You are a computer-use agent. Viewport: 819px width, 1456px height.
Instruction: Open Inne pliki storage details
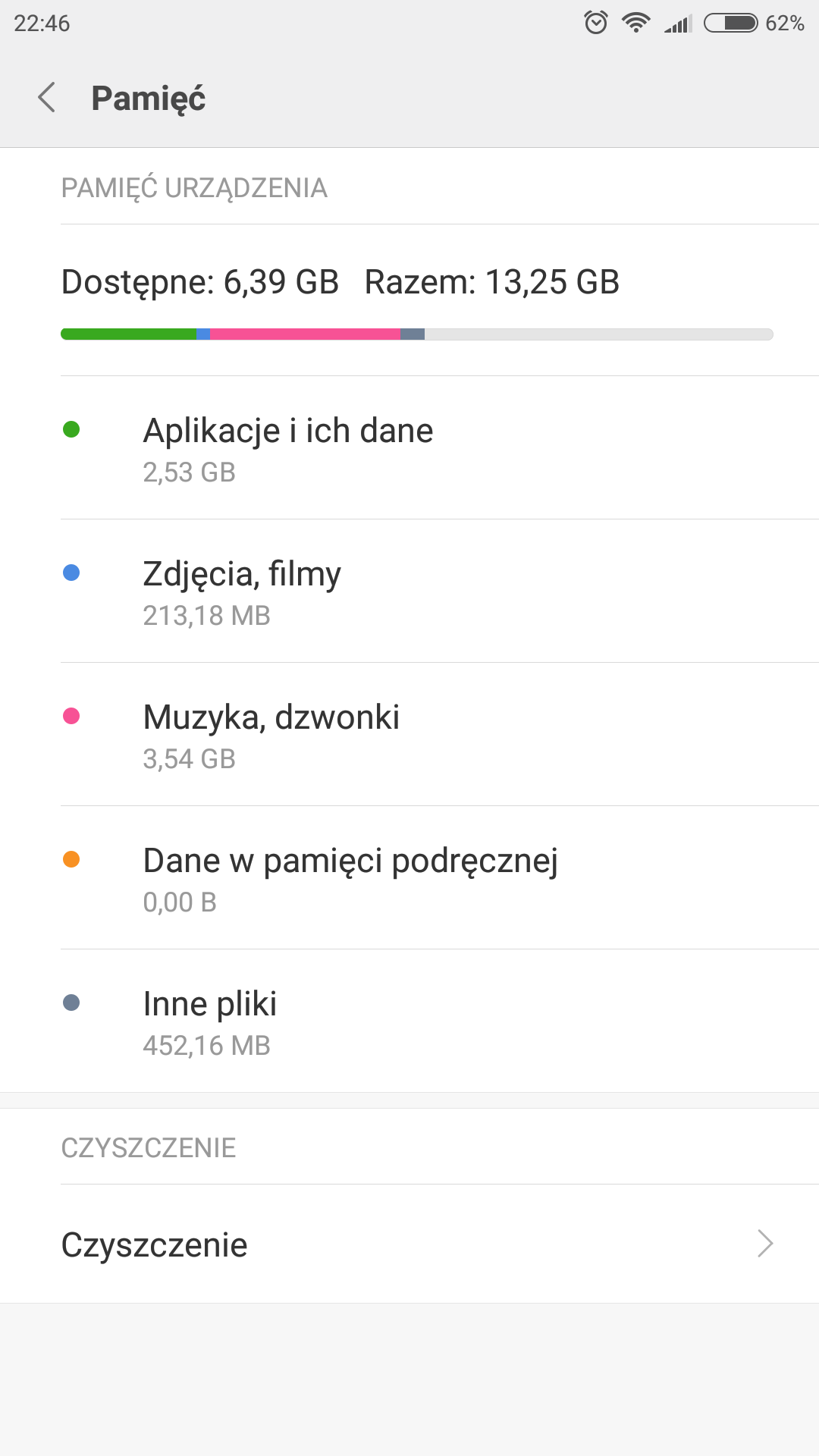[409, 1021]
